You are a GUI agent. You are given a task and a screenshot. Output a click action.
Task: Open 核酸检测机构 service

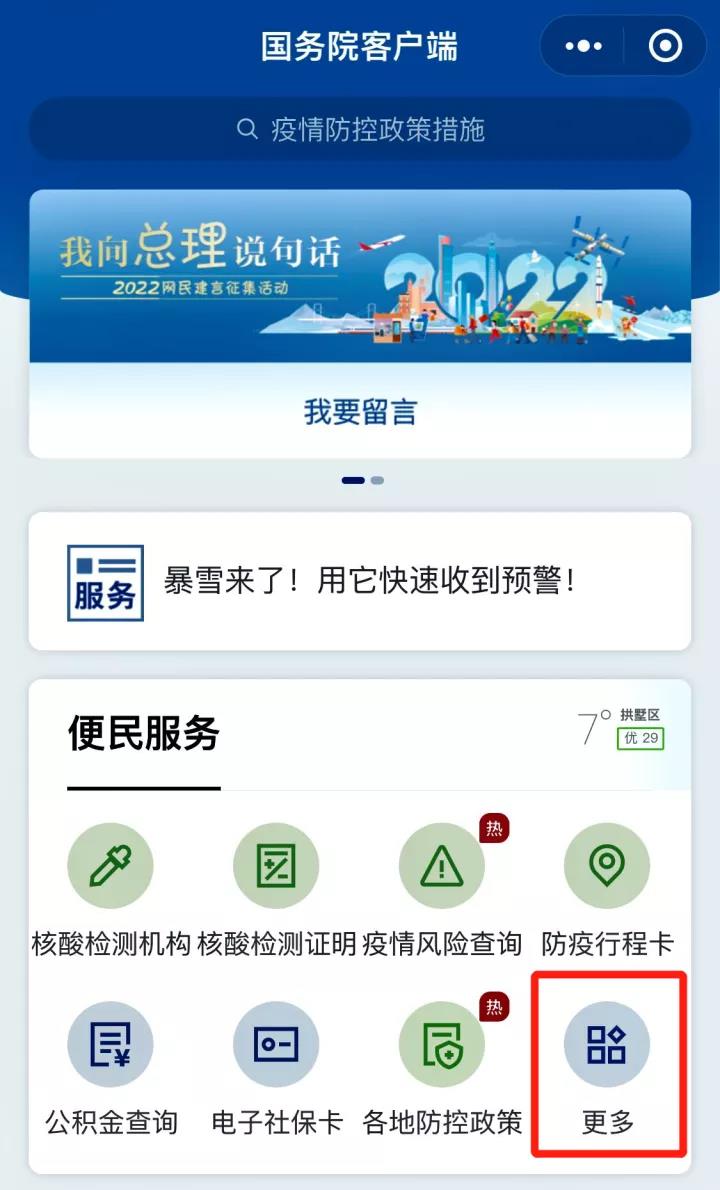click(111, 890)
